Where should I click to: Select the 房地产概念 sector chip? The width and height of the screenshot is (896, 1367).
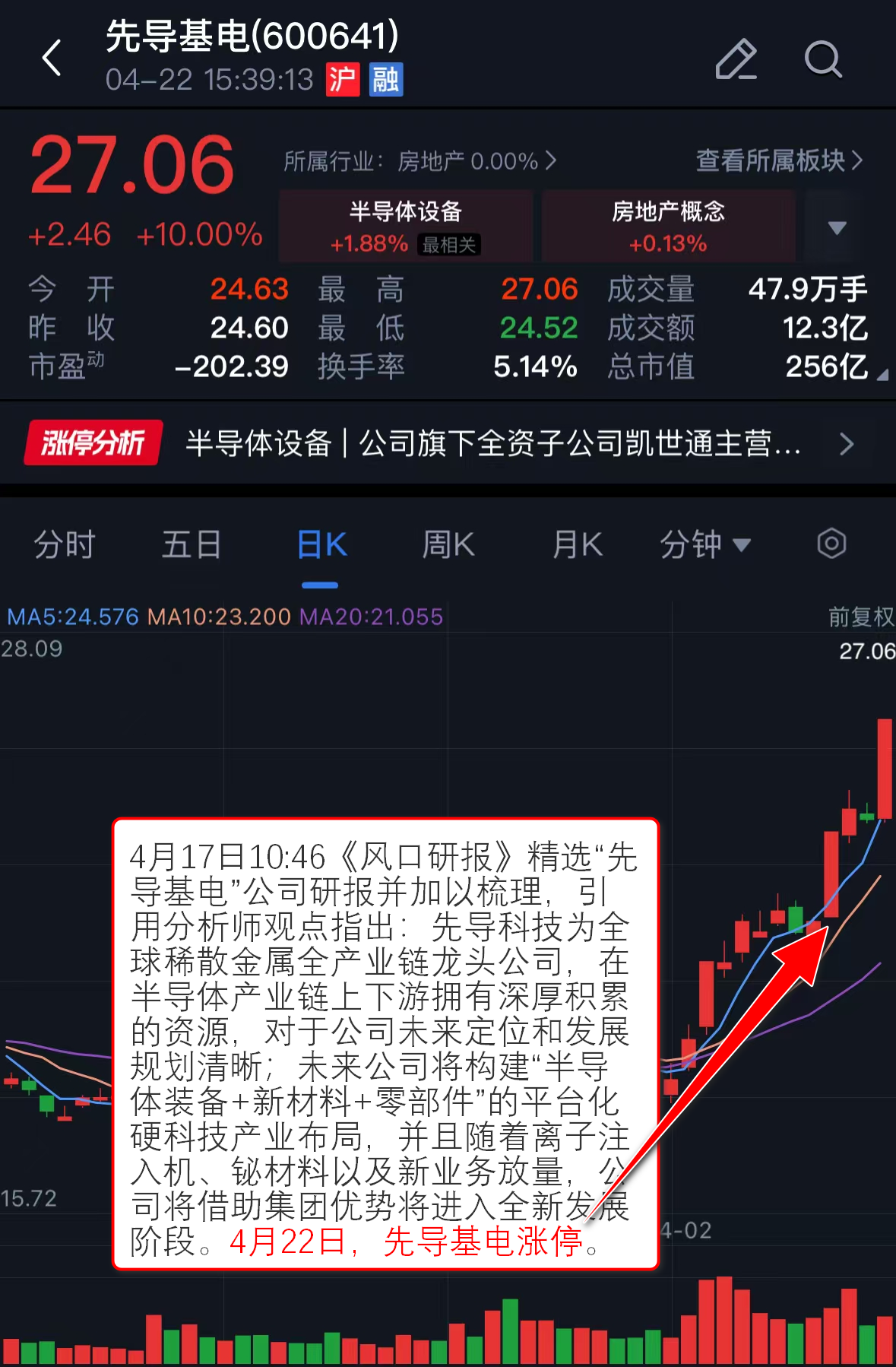(x=668, y=227)
